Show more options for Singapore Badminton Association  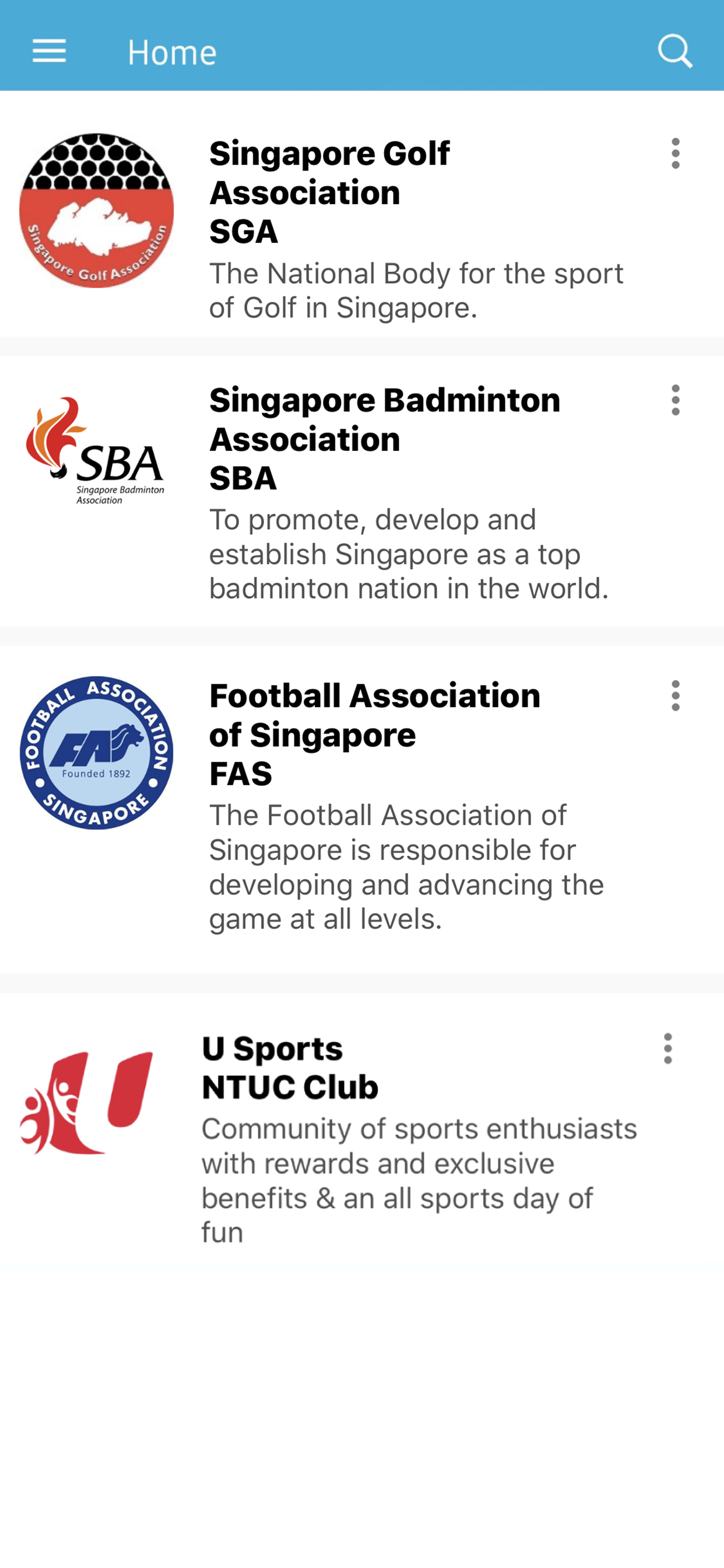tap(676, 401)
